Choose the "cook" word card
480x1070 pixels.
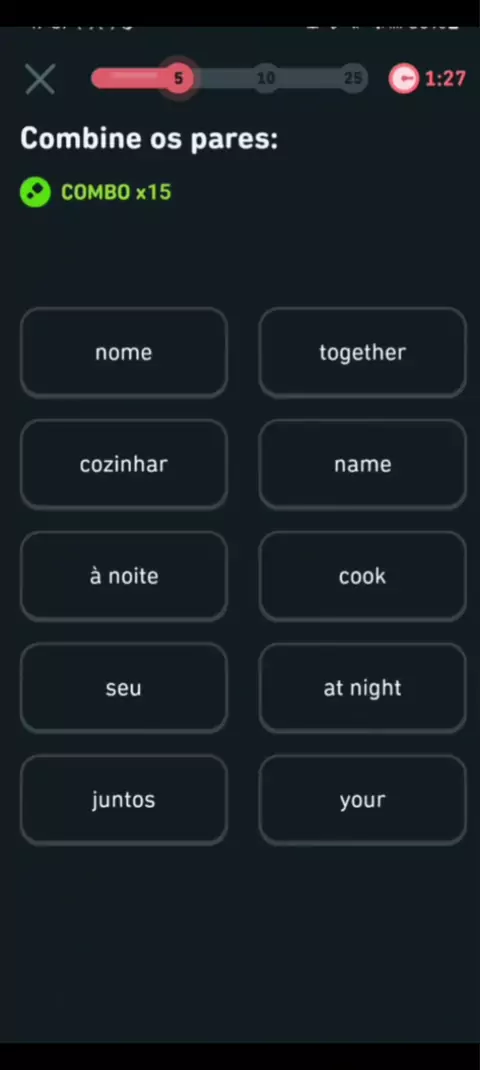coord(362,577)
